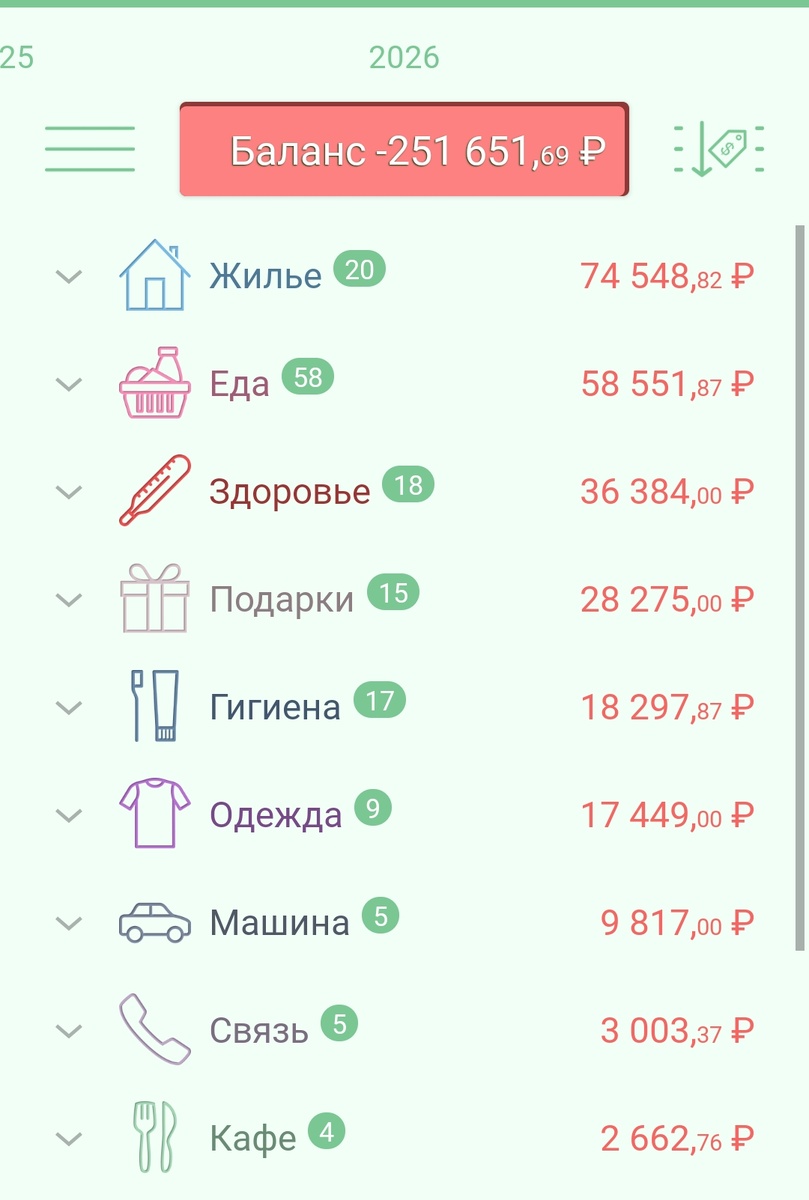Expand the Здоровье category chevron
The height and width of the screenshot is (1200, 809).
pyautogui.click(x=68, y=492)
